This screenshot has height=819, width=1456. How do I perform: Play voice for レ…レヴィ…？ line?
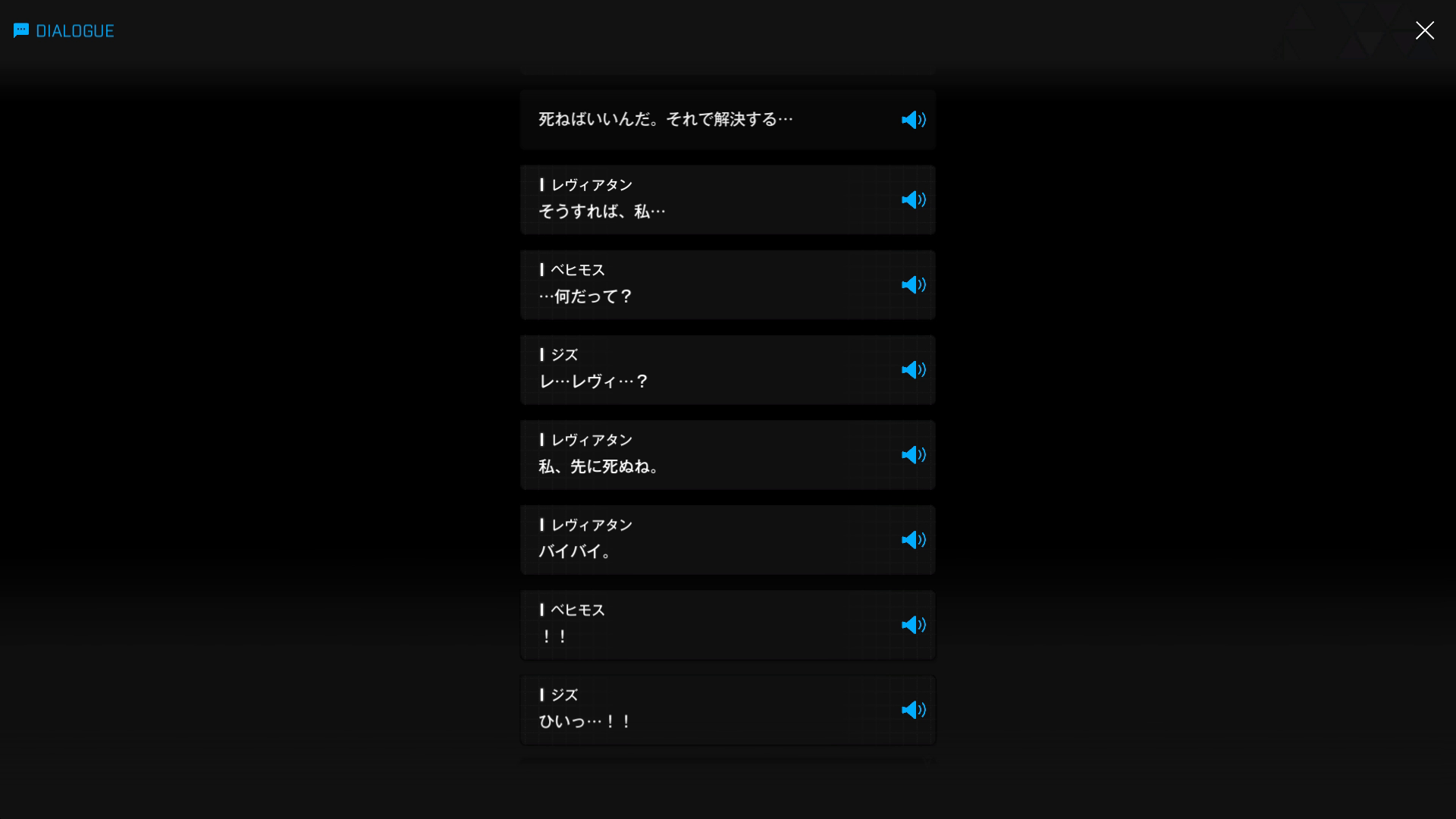tap(913, 369)
